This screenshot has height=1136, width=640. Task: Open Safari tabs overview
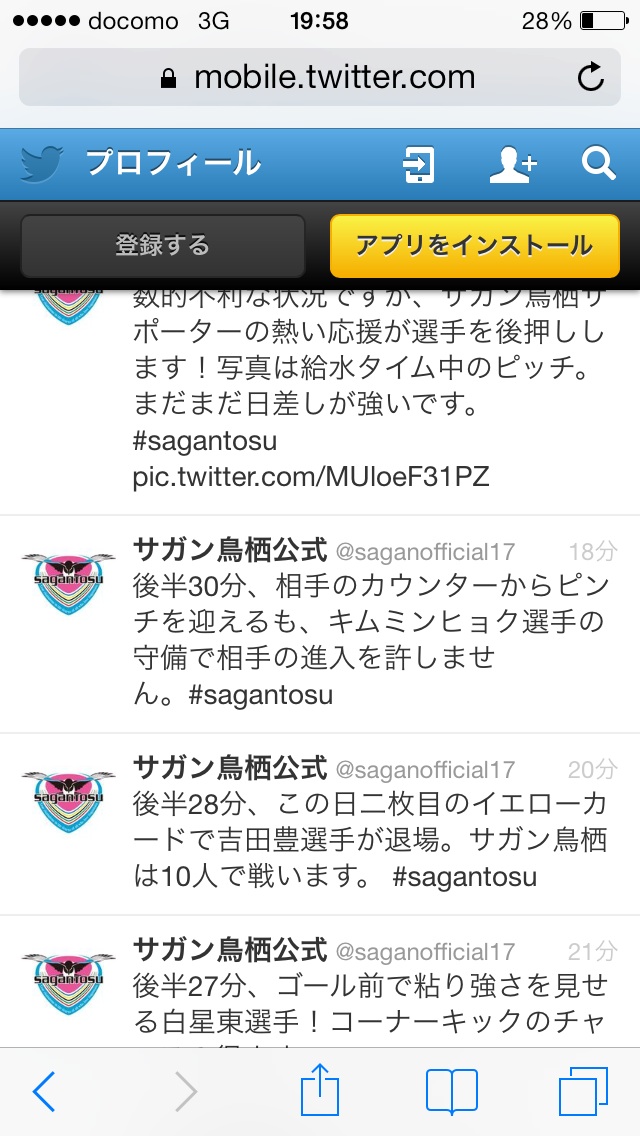(583, 1091)
